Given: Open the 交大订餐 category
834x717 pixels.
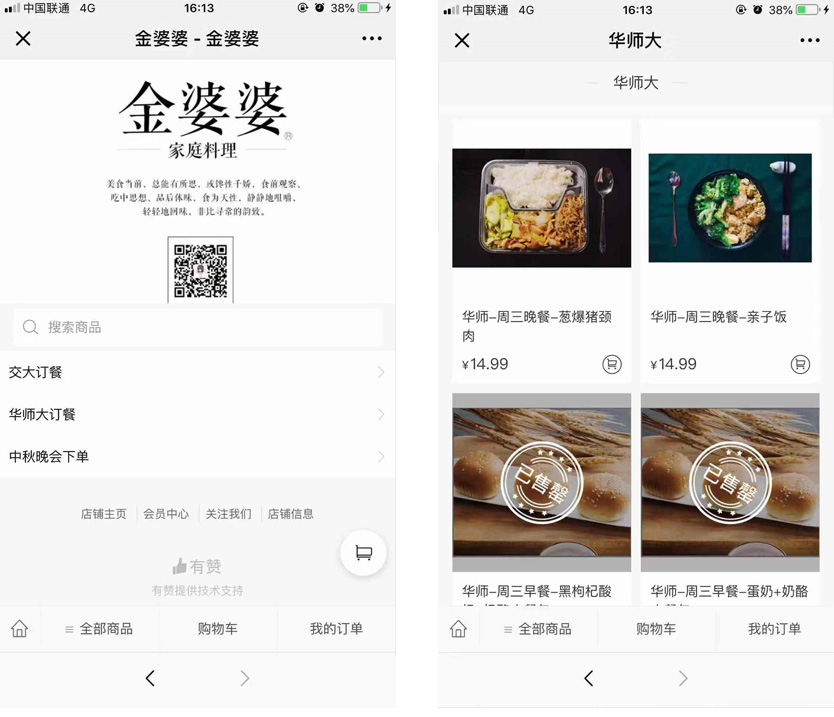Looking at the screenshot, I should 197,372.
